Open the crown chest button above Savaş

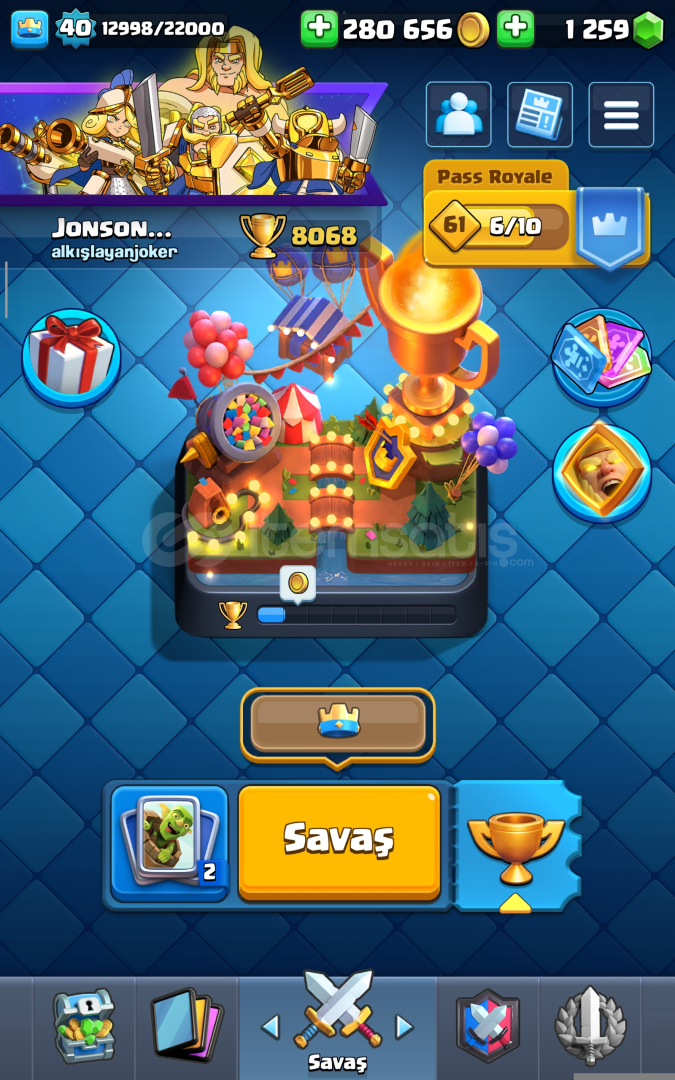(x=338, y=723)
